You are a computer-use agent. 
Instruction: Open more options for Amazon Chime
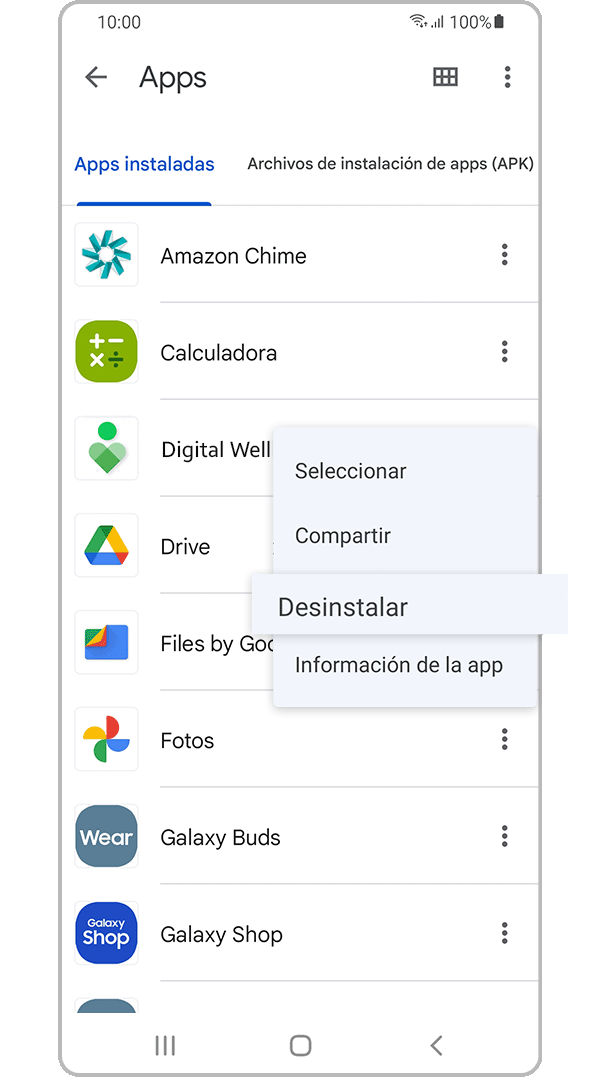tap(504, 255)
